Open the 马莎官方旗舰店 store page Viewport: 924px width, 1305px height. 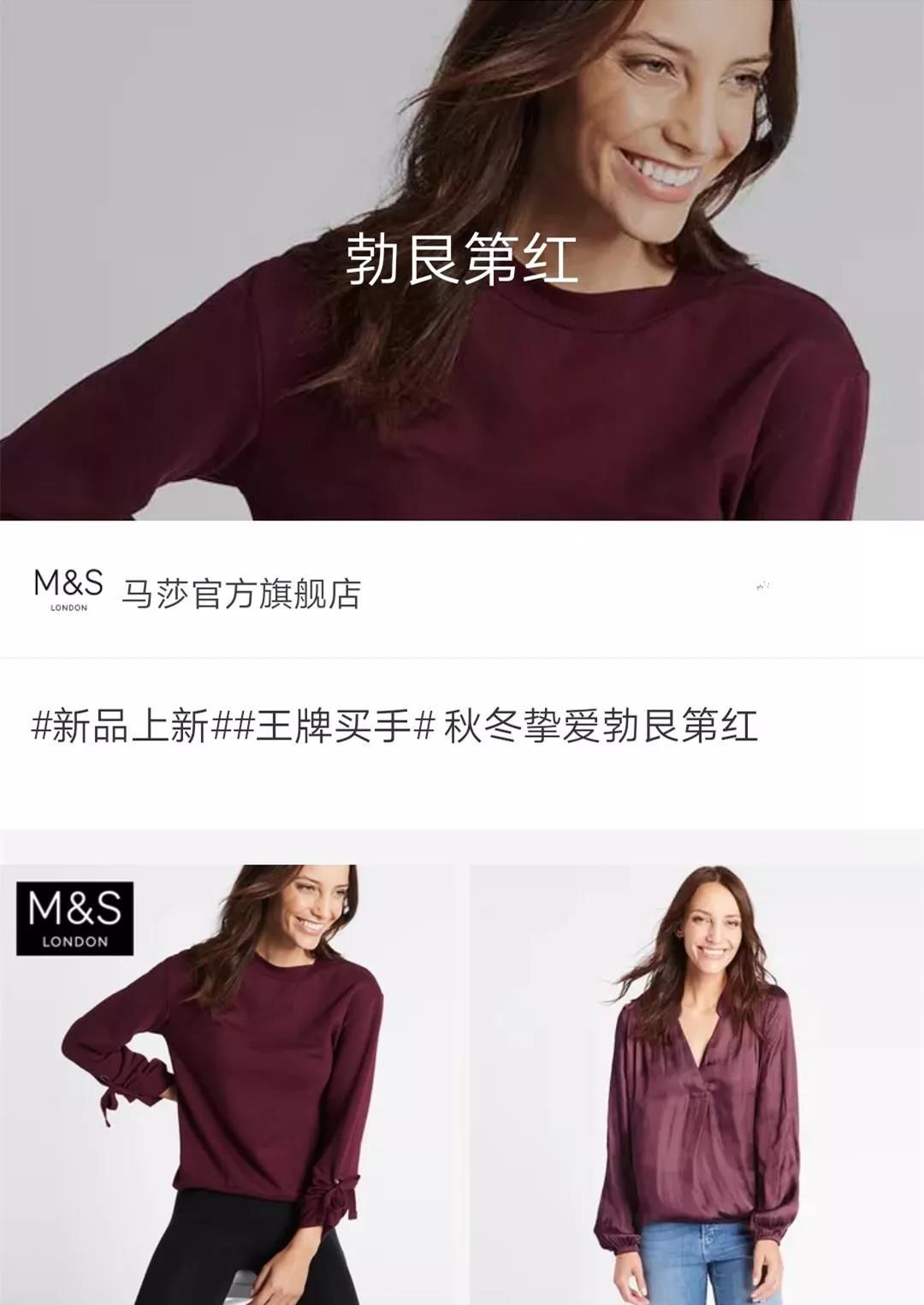[240, 593]
